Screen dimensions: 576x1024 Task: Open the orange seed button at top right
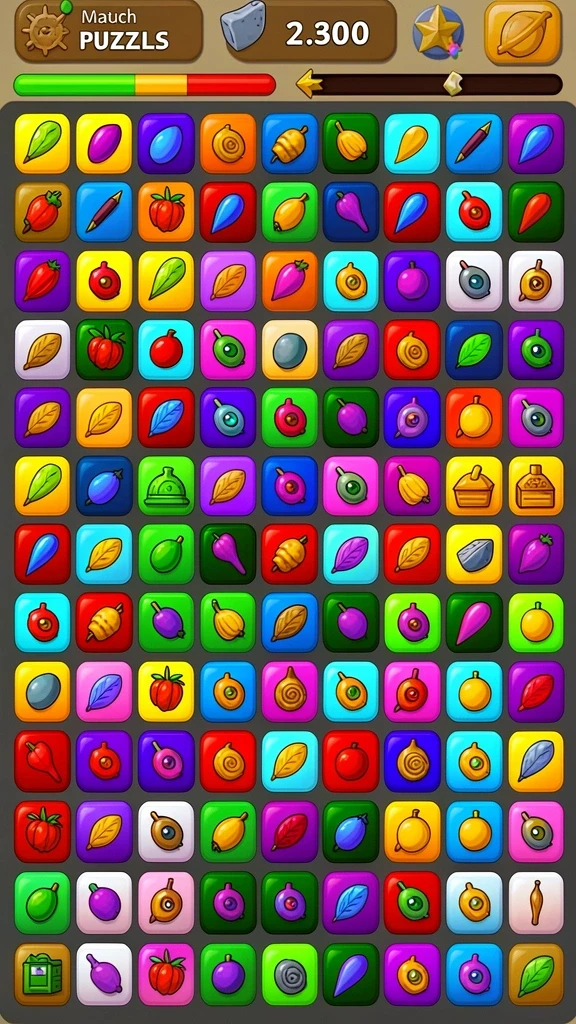click(523, 32)
